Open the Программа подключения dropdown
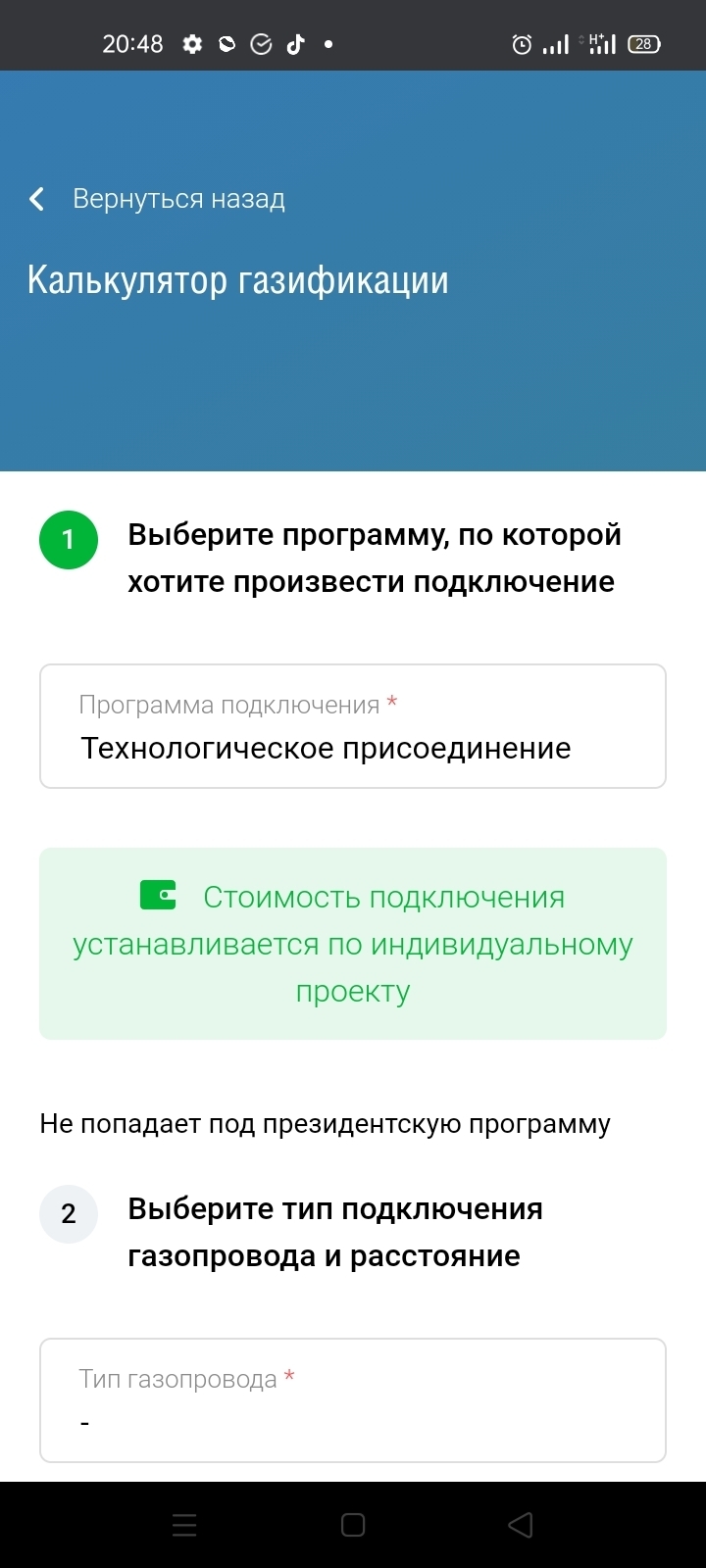Viewport: 706px width, 1568px height. (353, 726)
